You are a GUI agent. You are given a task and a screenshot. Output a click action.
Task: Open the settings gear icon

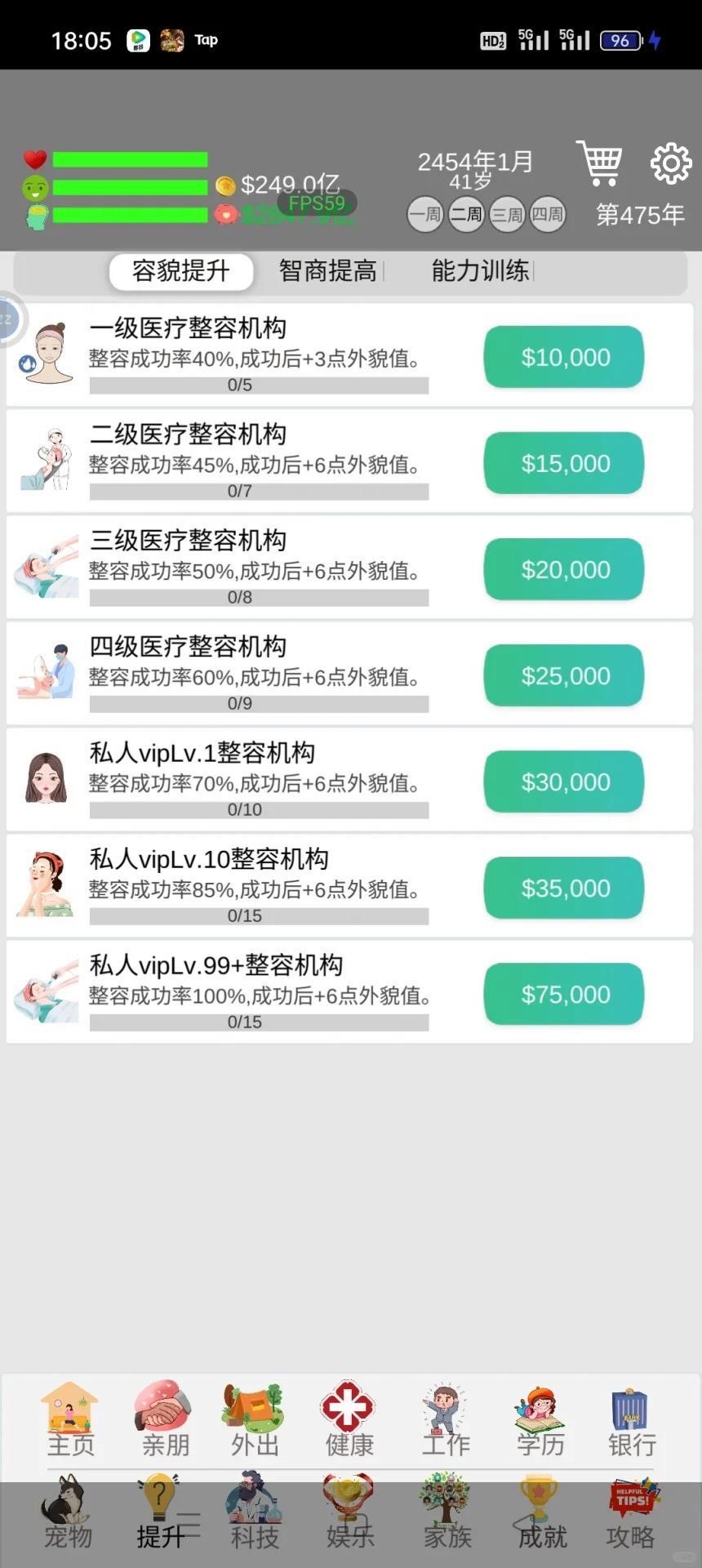[669, 163]
